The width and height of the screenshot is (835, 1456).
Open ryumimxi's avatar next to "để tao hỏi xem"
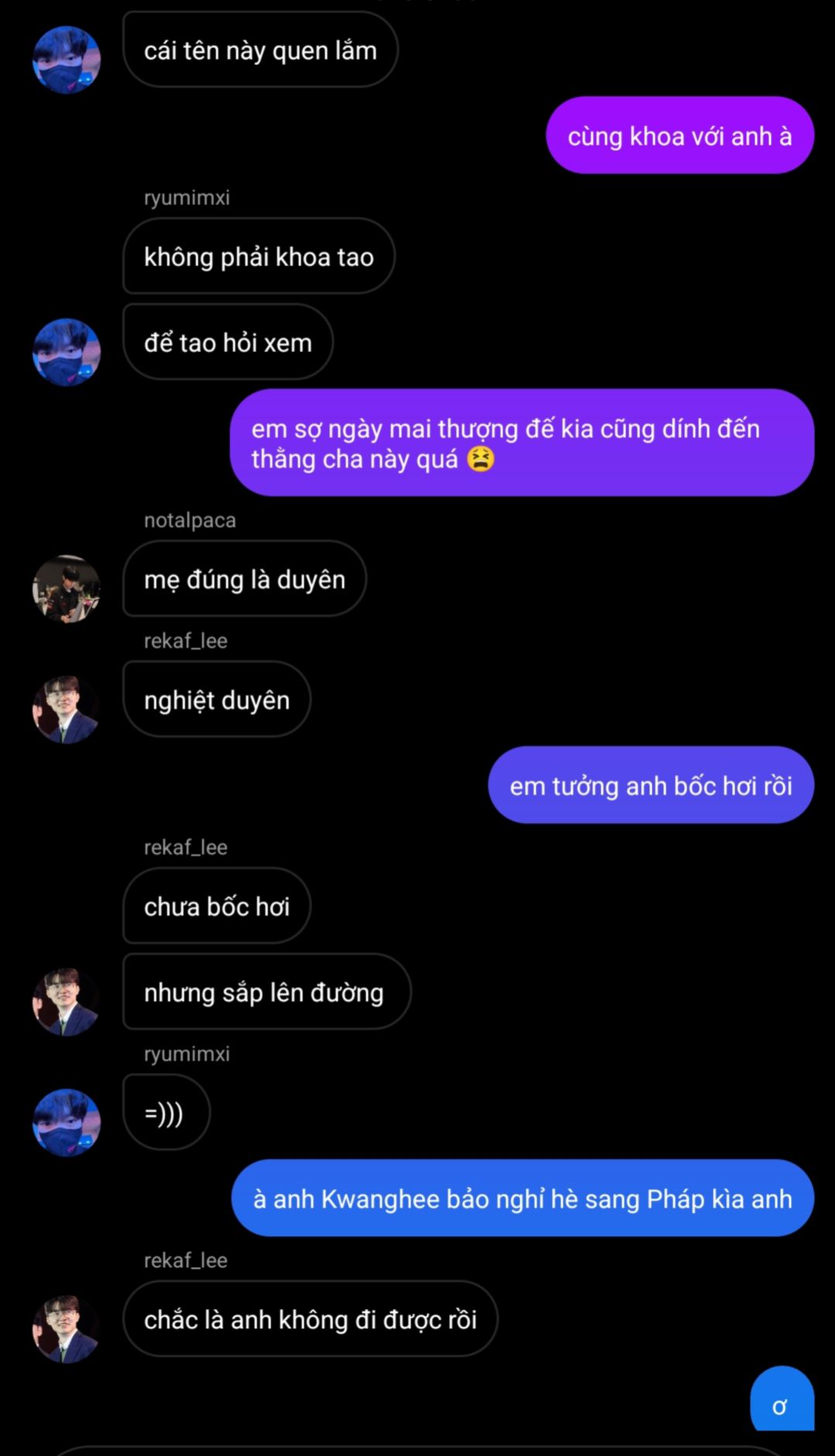click(x=67, y=352)
